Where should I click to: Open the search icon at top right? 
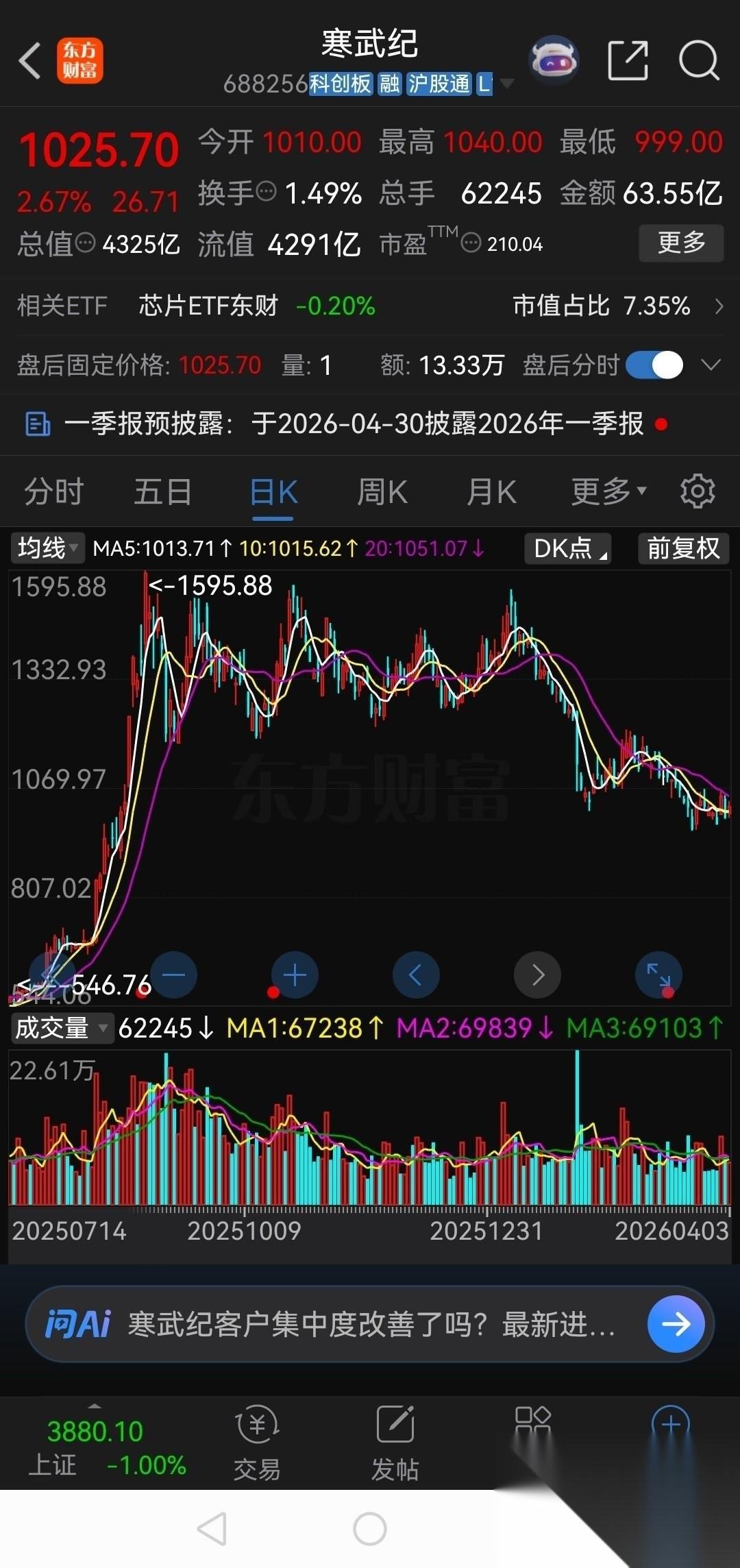[698, 61]
